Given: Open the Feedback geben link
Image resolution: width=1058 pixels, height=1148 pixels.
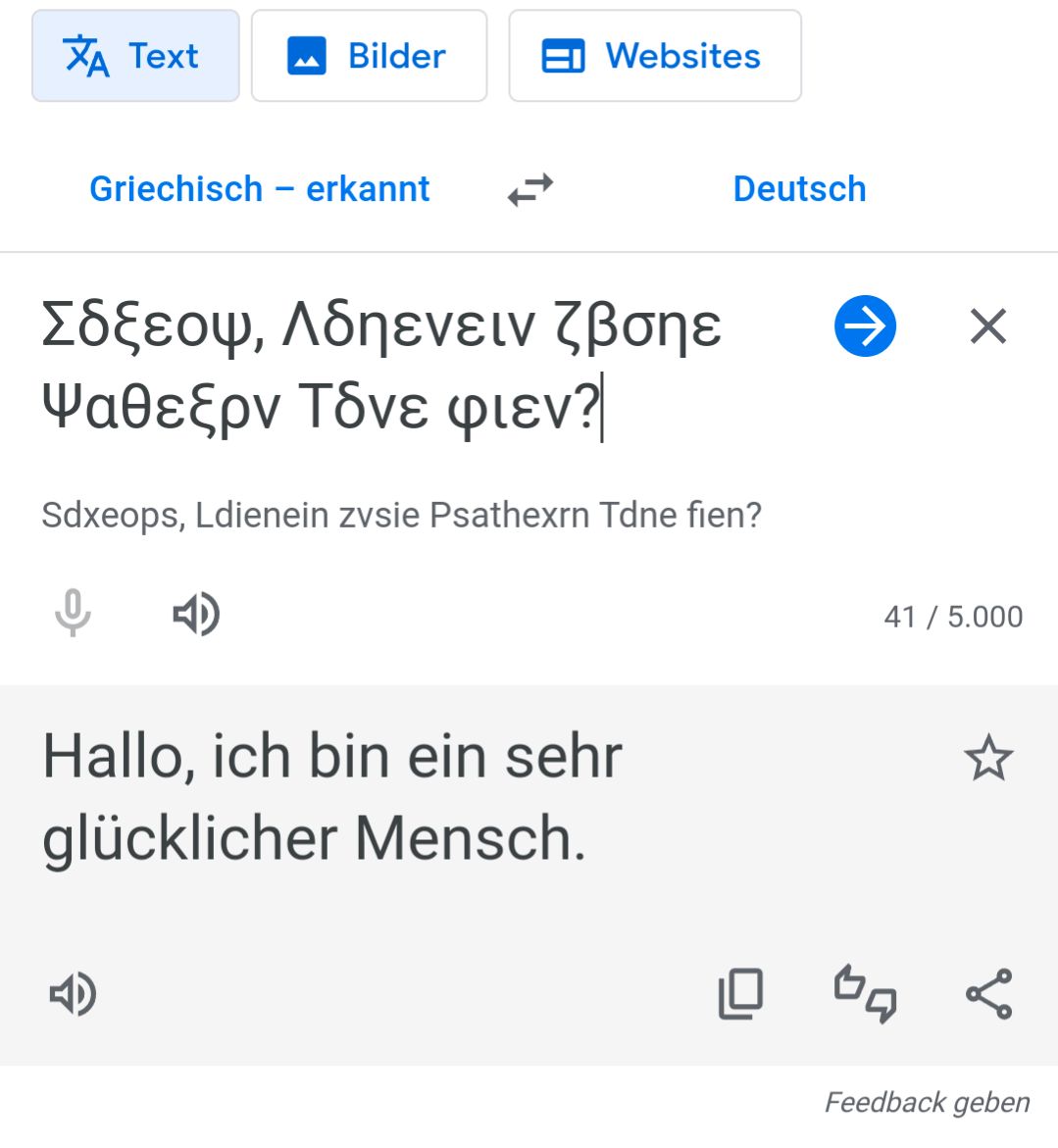Looking at the screenshot, I should coord(927,1103).
